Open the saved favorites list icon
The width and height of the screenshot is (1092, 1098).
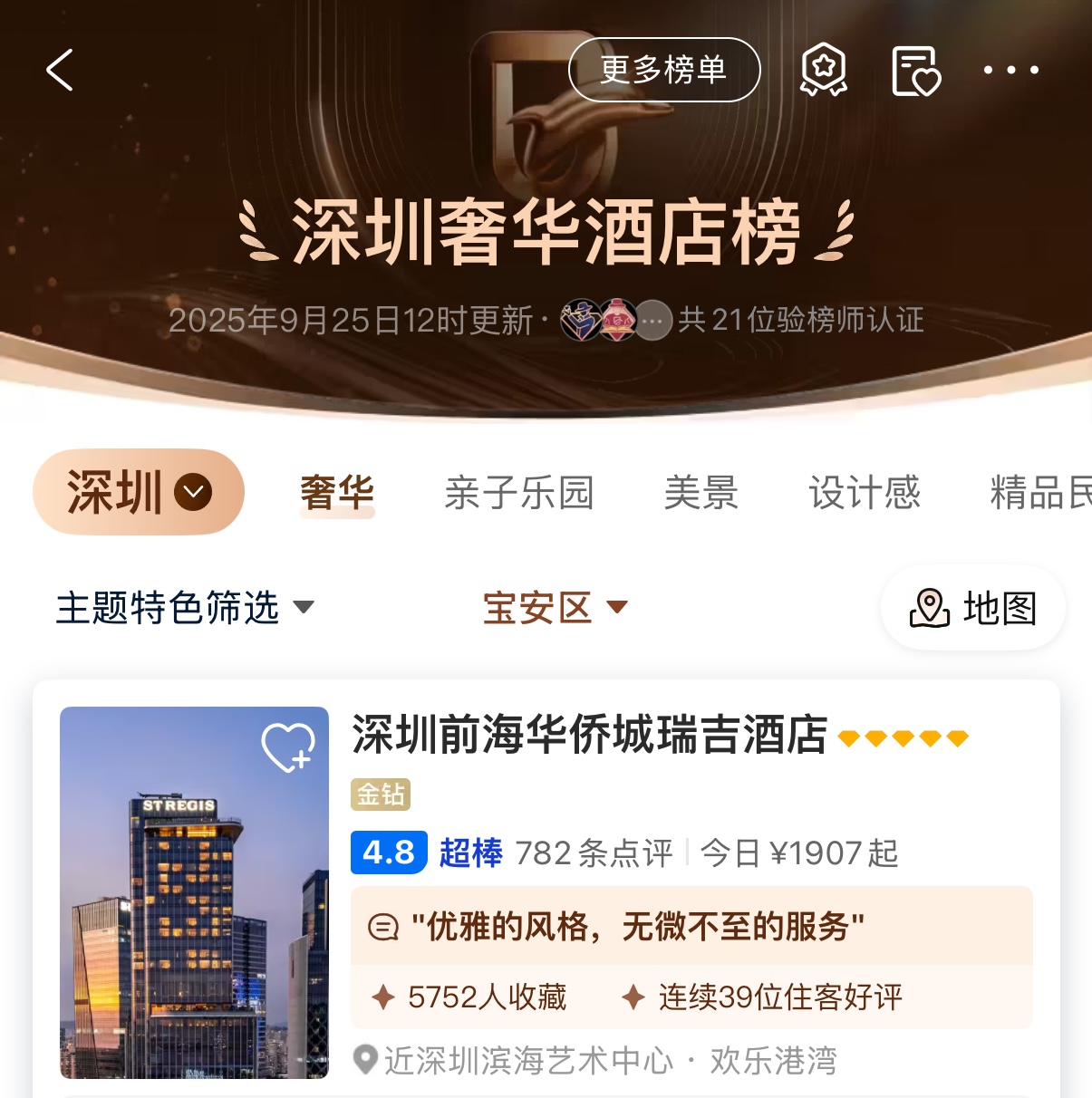(915, 71)
